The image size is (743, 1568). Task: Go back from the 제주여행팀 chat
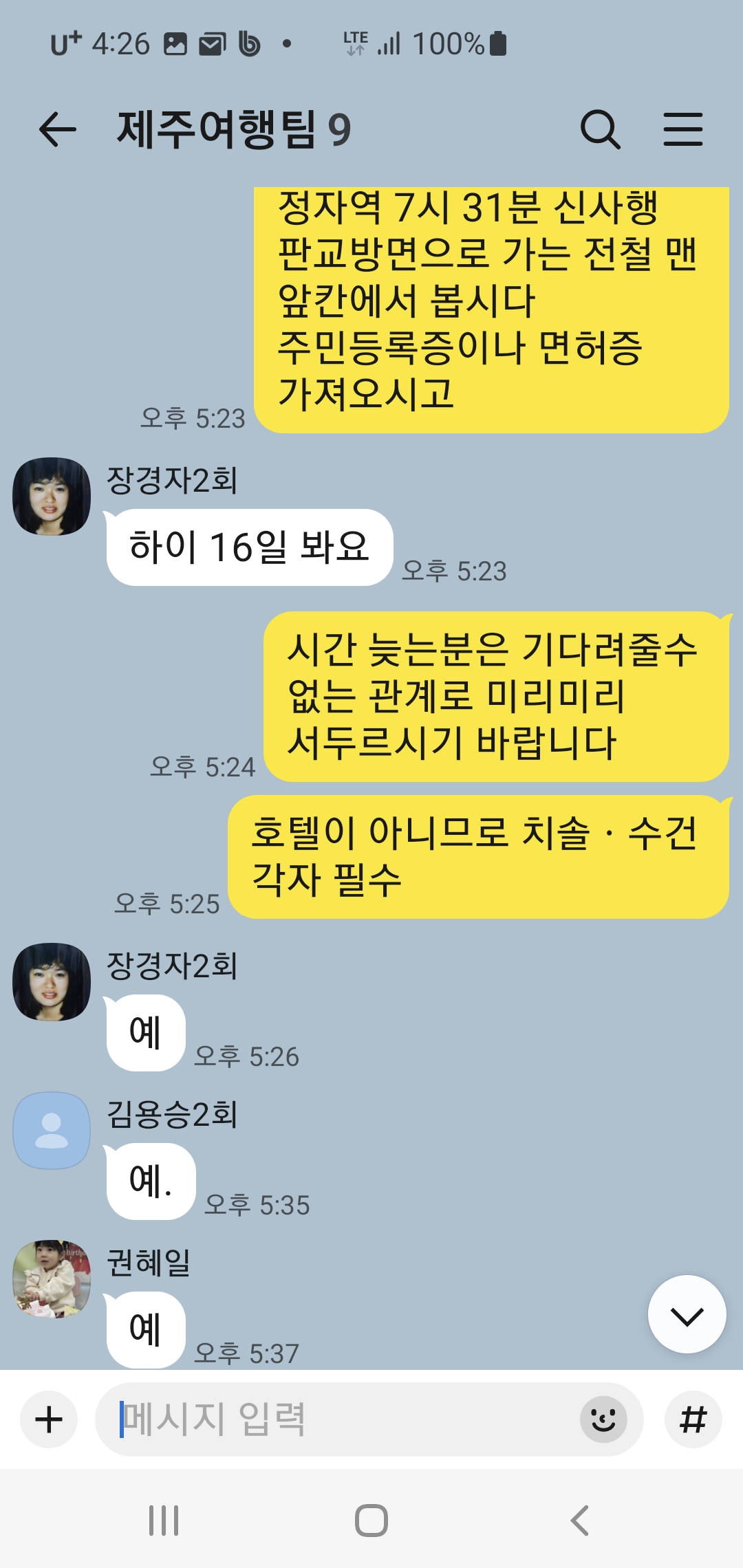click(x=57, y=129)
